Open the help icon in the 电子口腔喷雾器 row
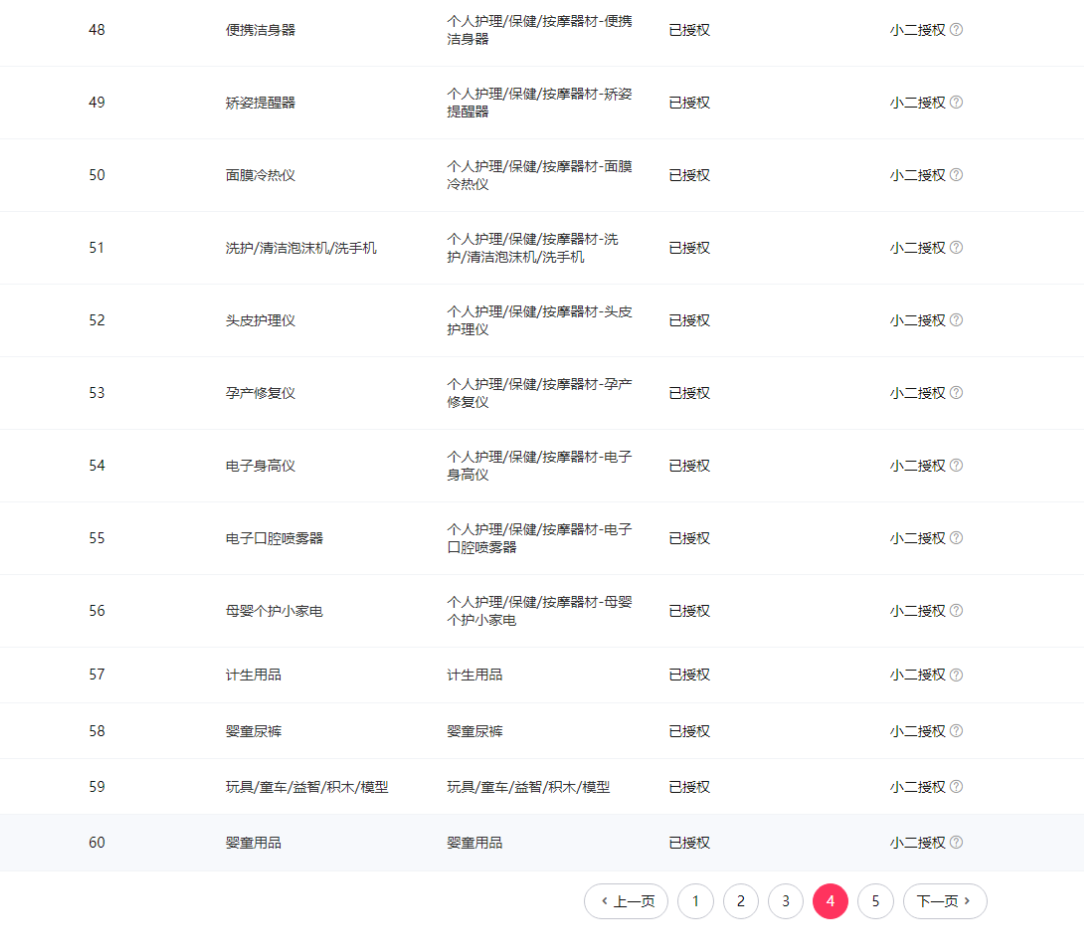 (x=956, y=538)
